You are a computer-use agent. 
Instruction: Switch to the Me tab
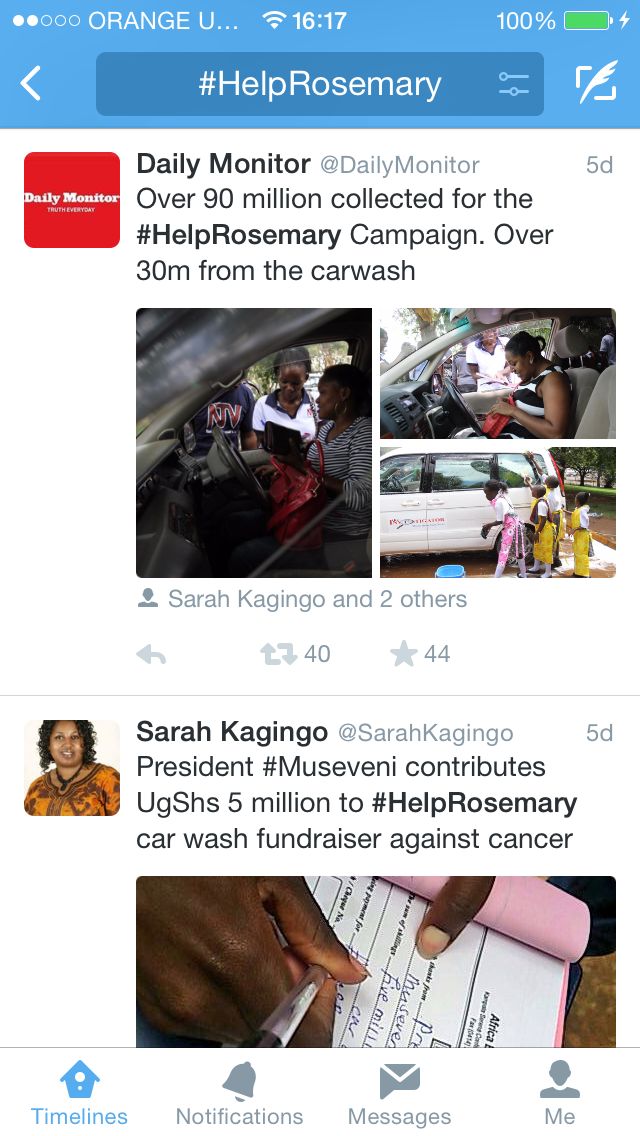559,1093
